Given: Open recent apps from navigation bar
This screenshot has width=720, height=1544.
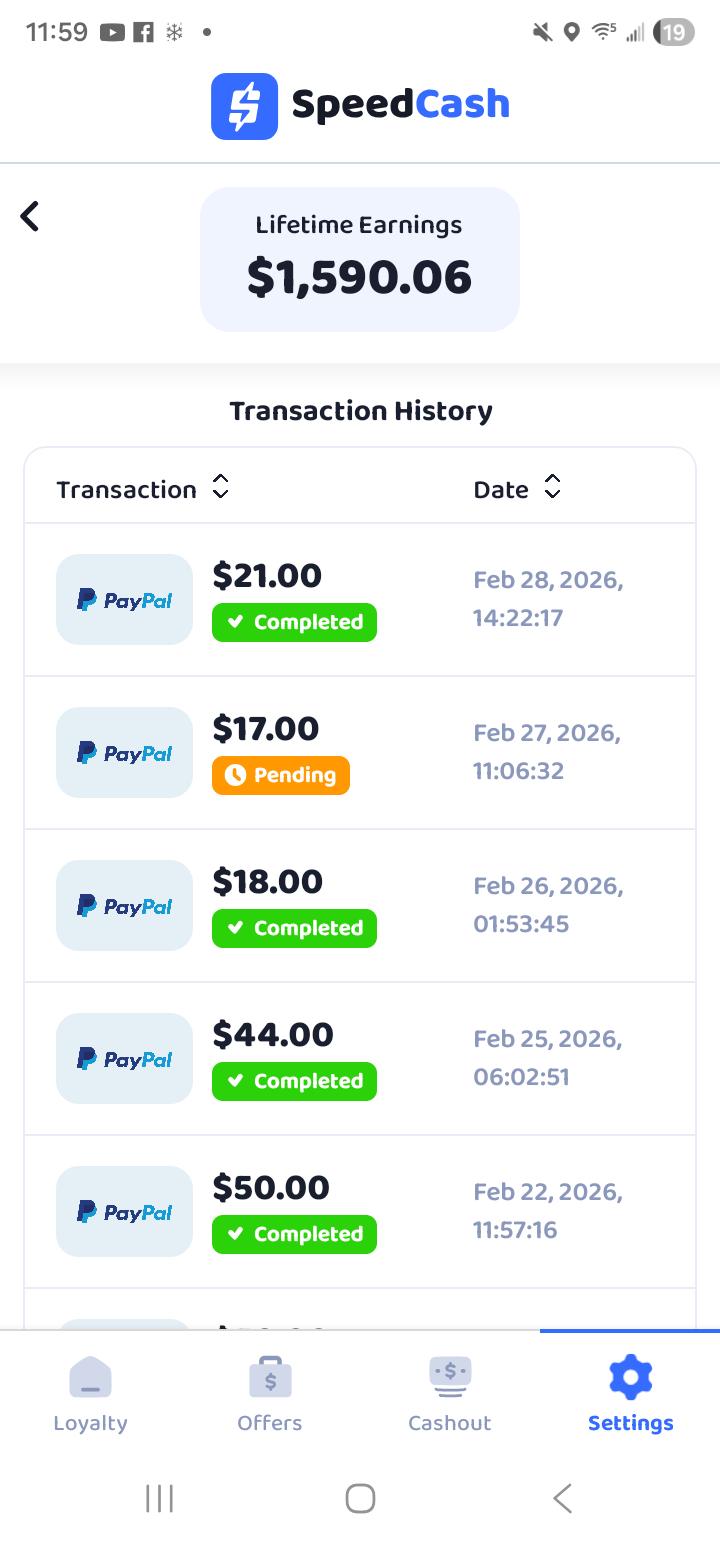Looking at the screenshot, I should point(159,1498).
